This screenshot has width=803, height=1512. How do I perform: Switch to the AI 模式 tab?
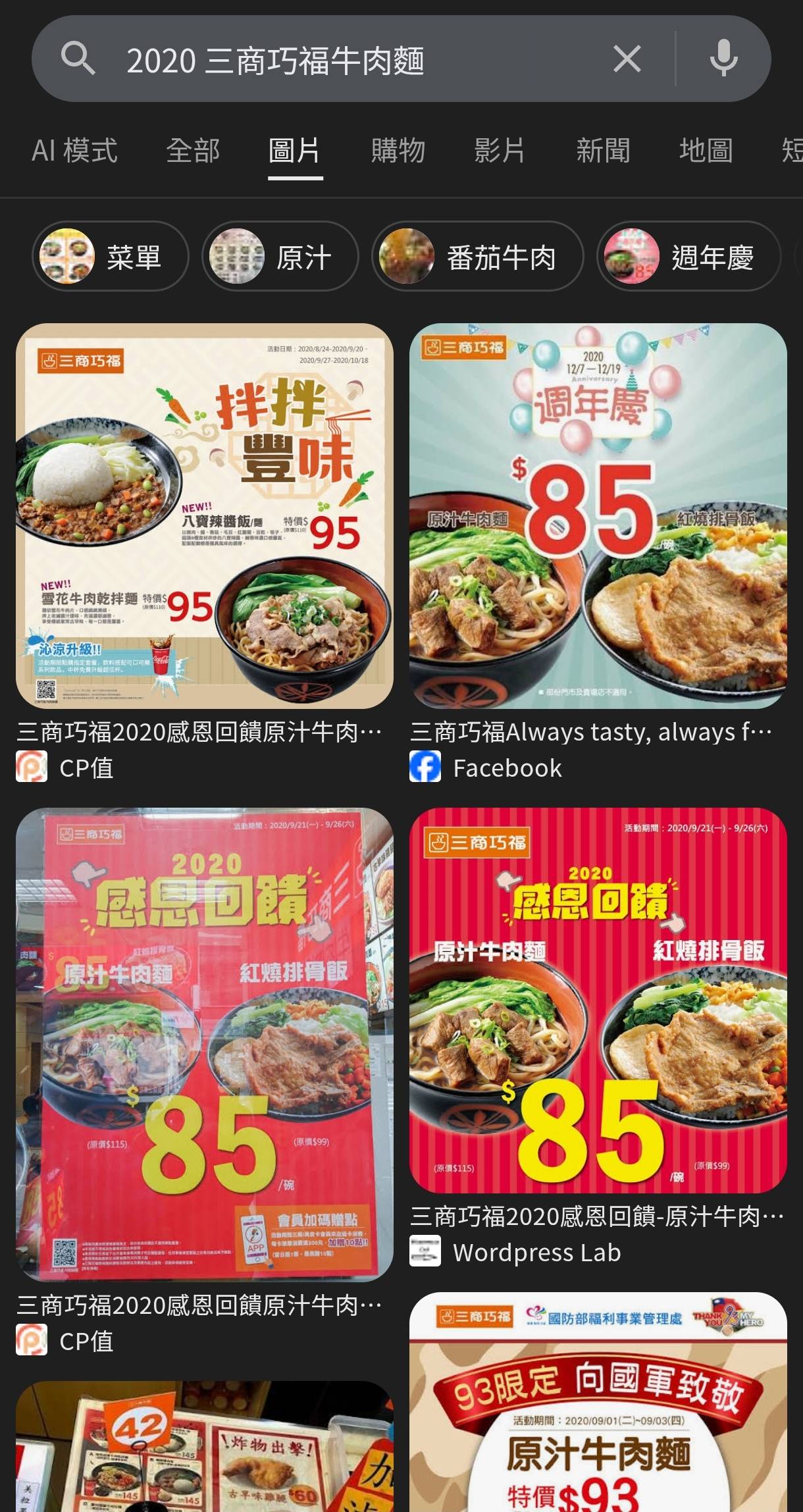pos(74,151)
